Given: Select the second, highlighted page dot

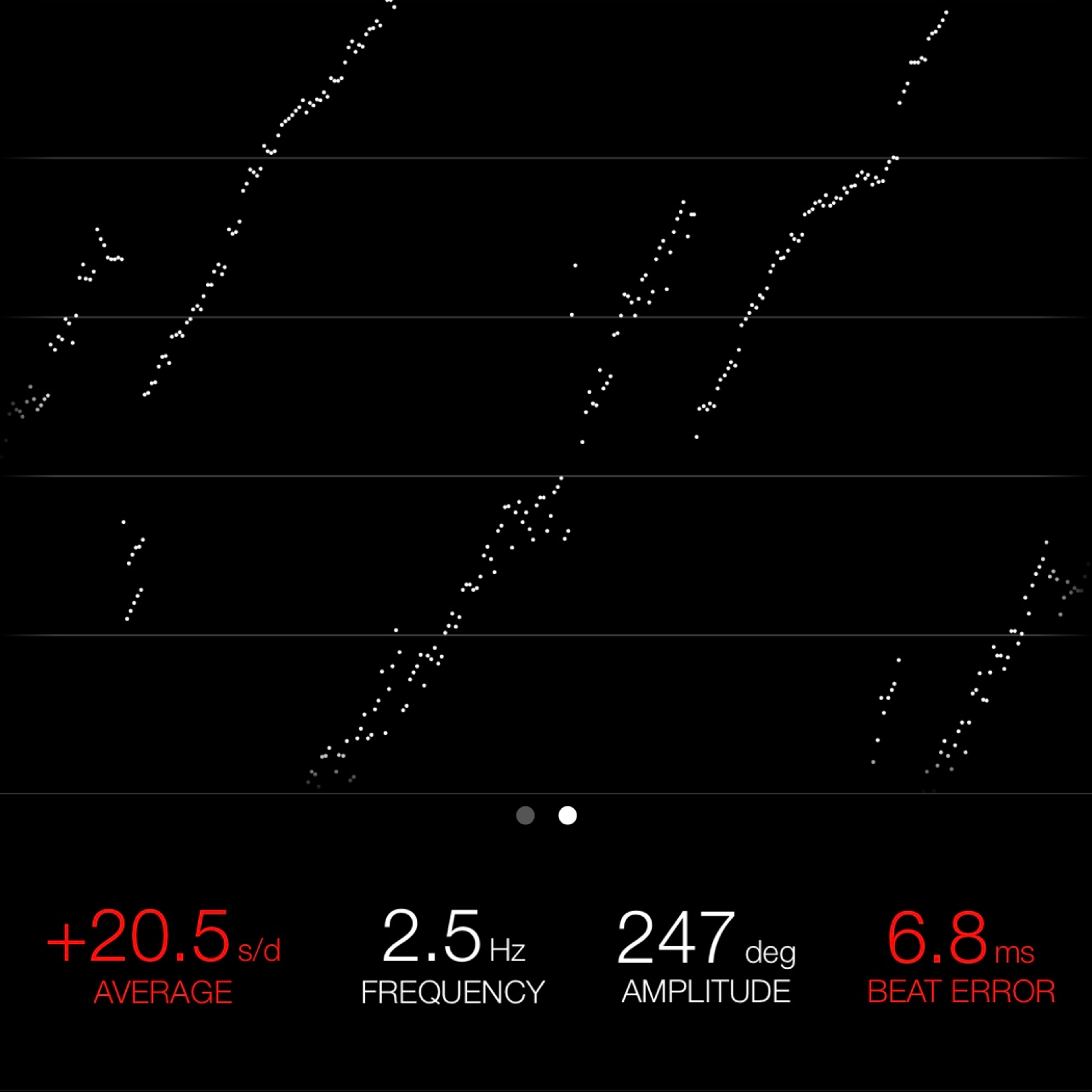Looking at the screenshot, I should [568, 816].
